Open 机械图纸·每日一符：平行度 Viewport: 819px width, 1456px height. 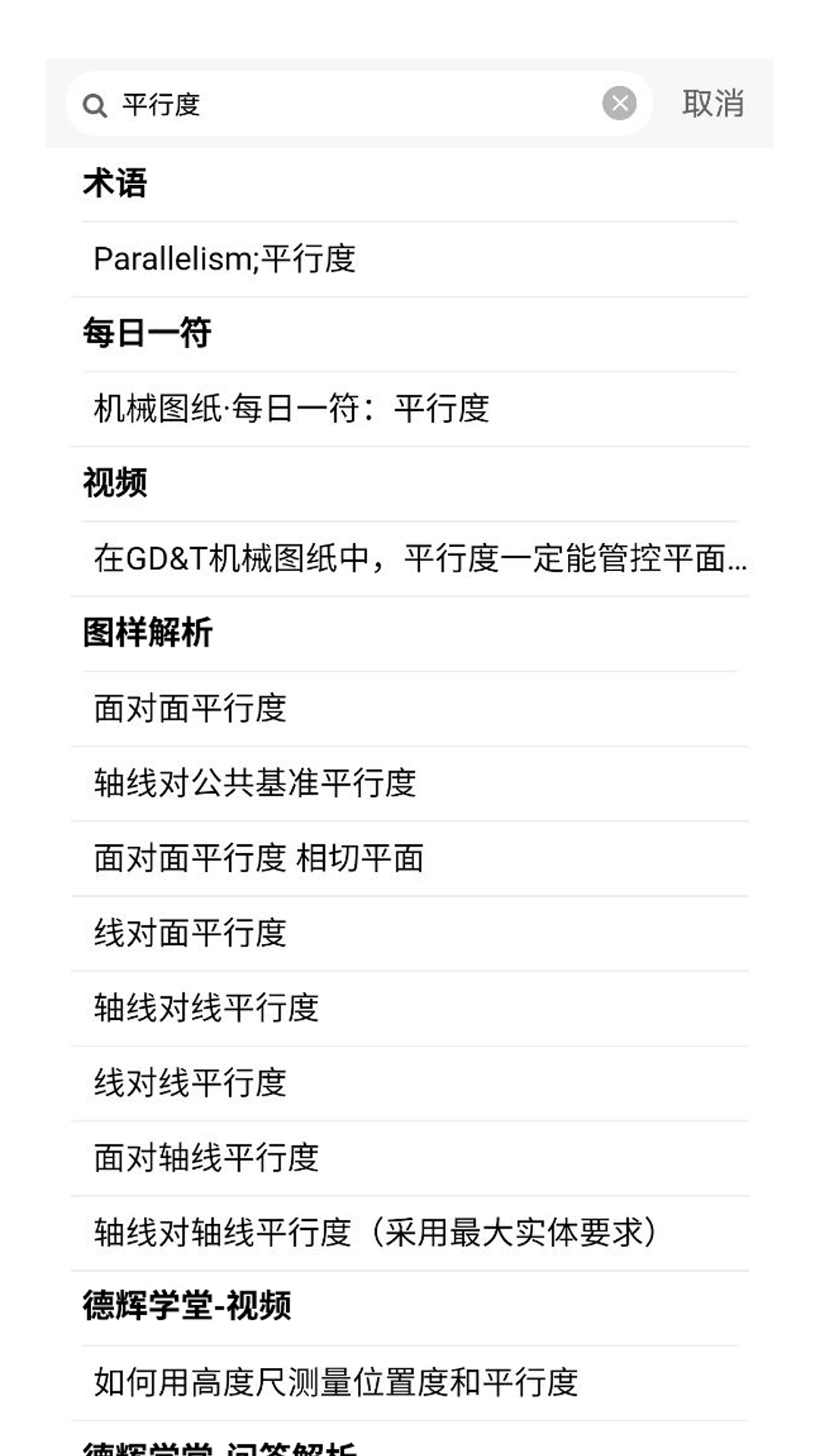[291, 409]
